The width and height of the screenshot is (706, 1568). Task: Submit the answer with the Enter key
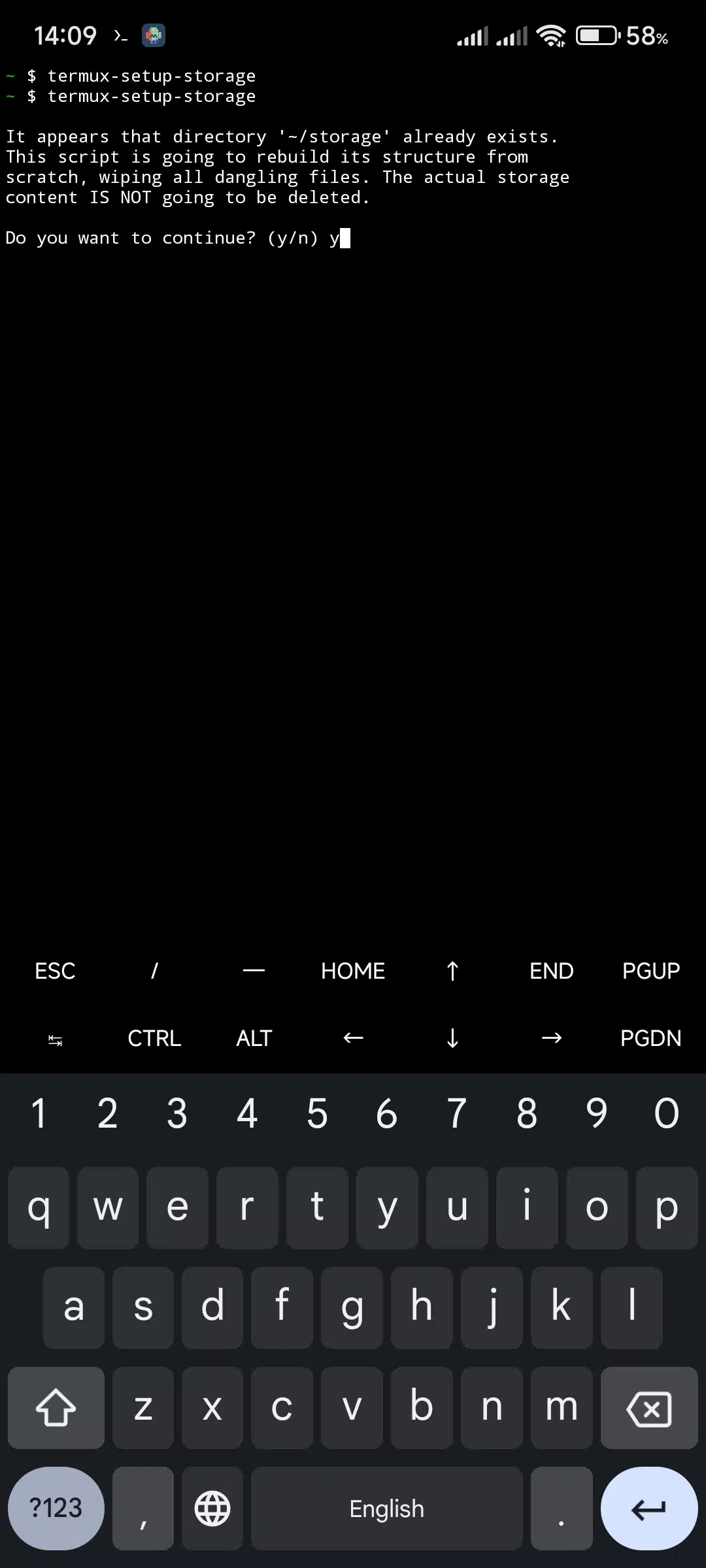648,1509
